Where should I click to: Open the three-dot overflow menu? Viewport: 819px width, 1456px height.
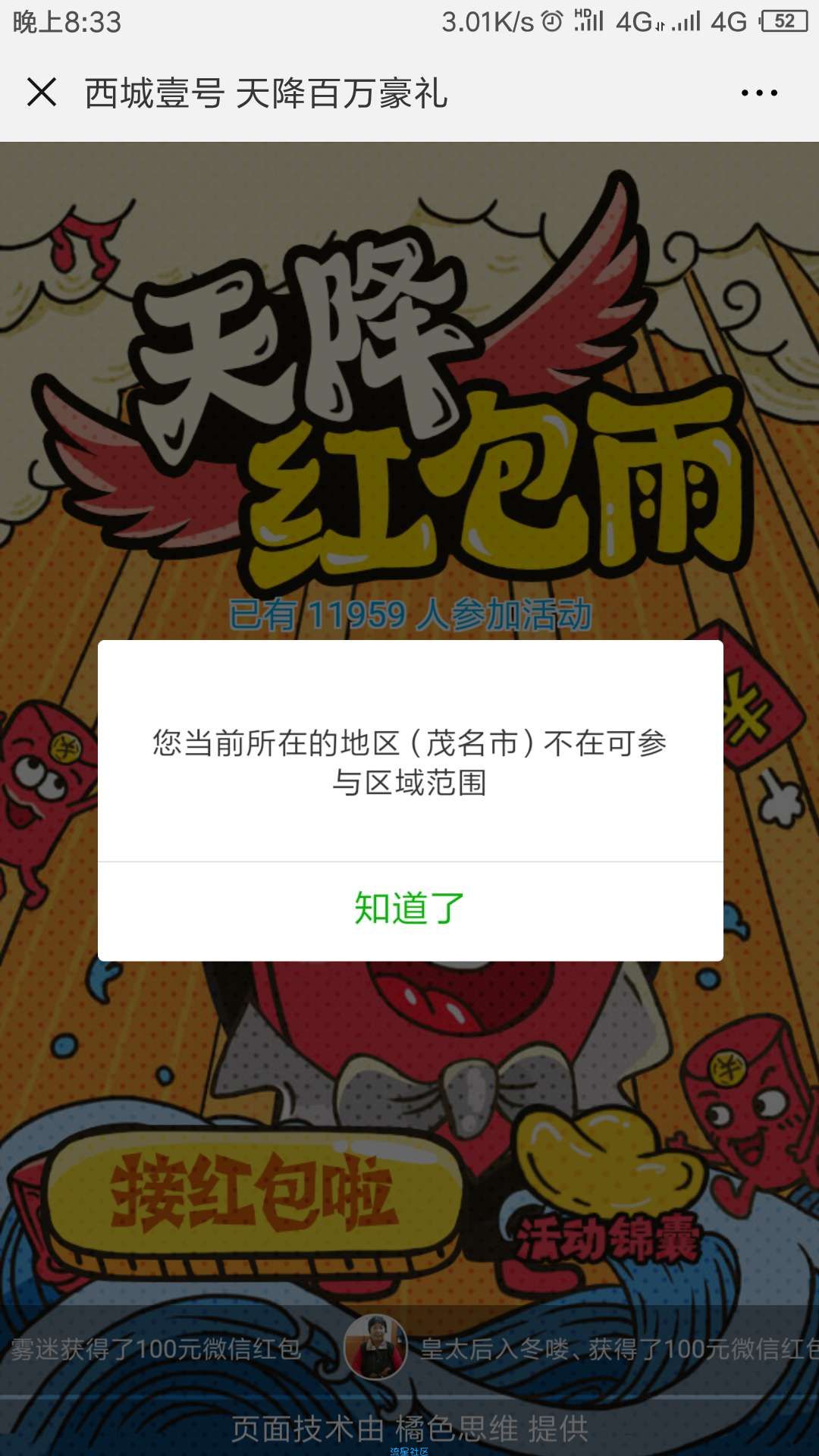pyautogui.click(x=759, y=93)
